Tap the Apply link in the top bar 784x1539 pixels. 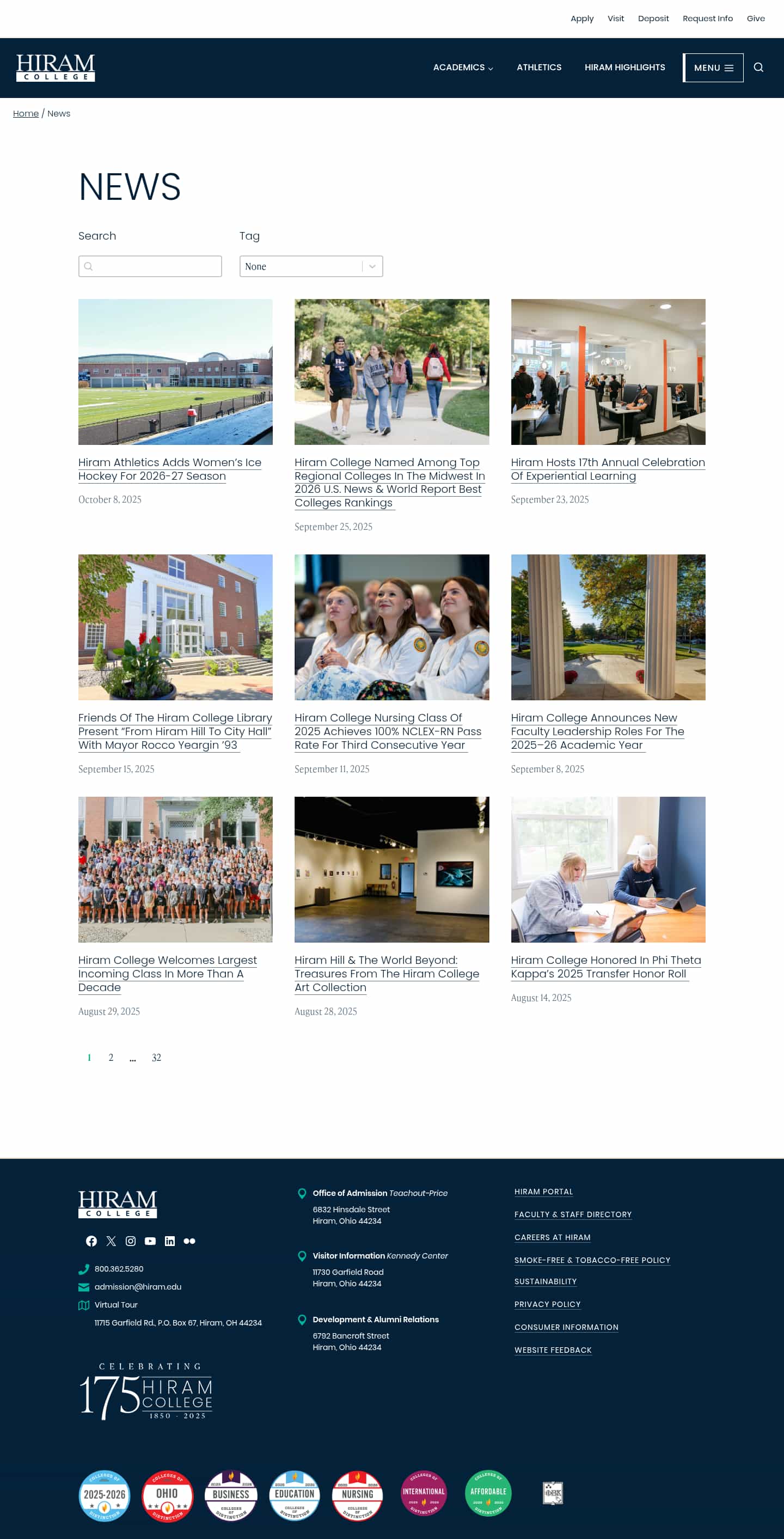581,19
